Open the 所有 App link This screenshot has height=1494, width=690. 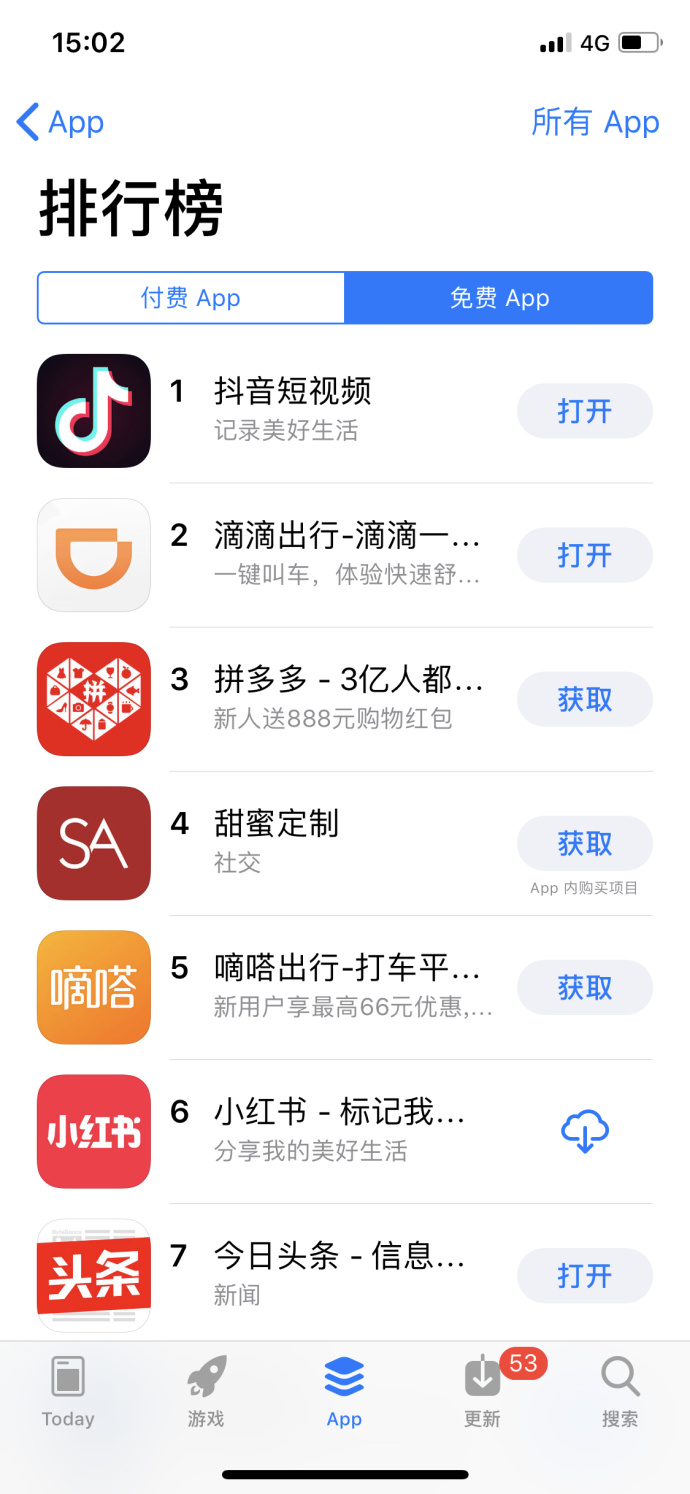point(595,122)
